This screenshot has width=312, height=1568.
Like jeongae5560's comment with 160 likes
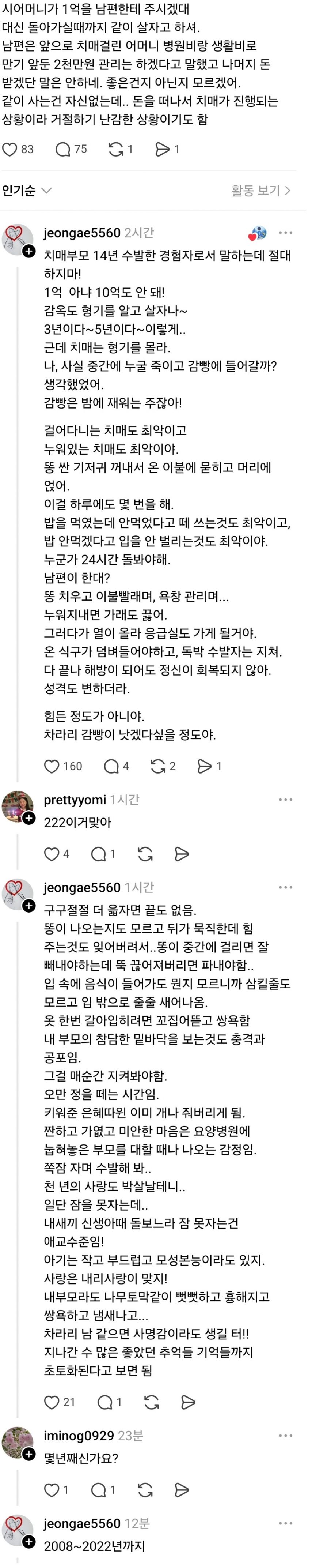pyautogui.click(x=52, y=766)
